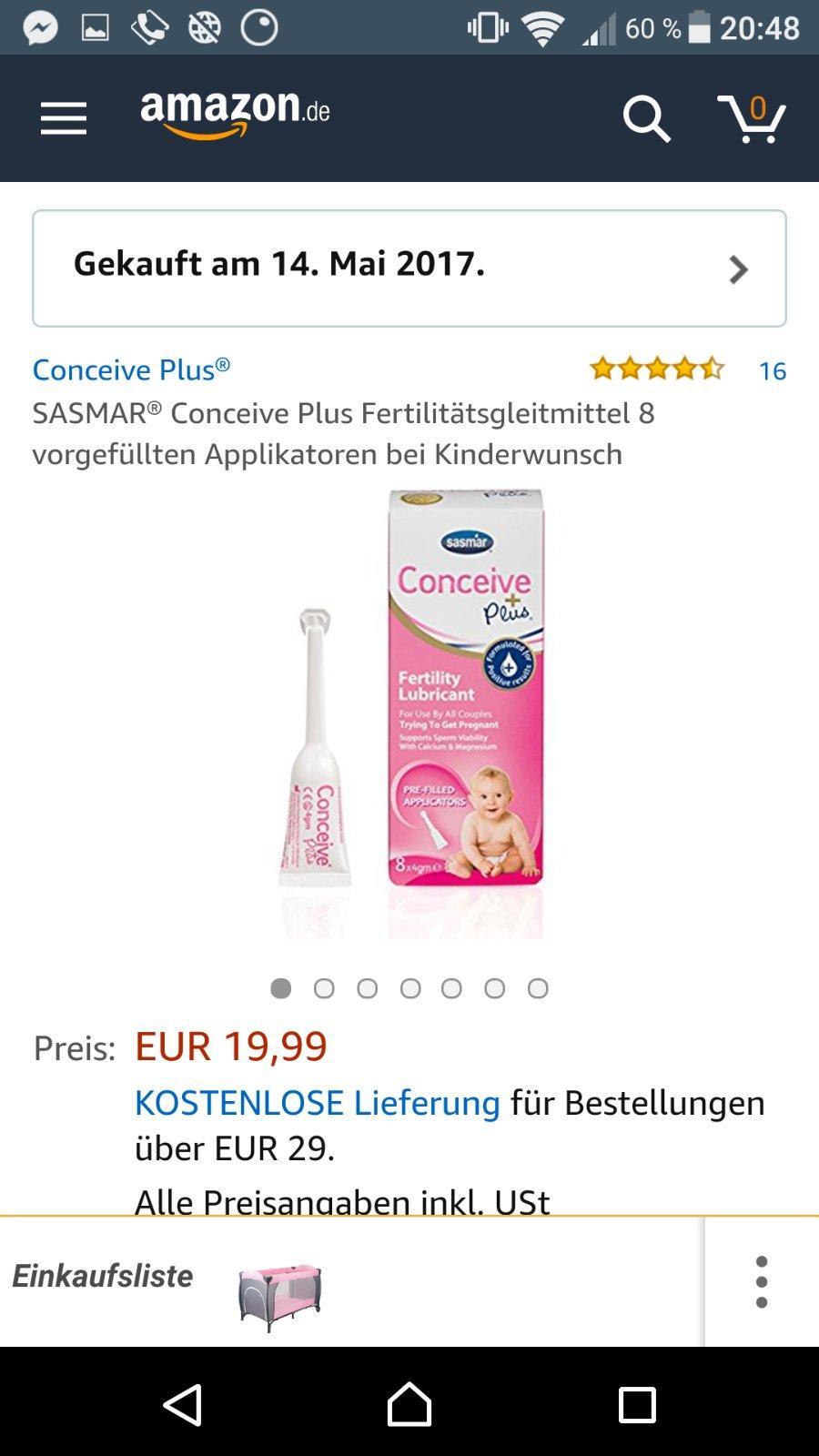The height and width of the screenshot is (1456, 819).
Task: Visit the Conceive Plus brand link
Action: [x=131, y=369]
